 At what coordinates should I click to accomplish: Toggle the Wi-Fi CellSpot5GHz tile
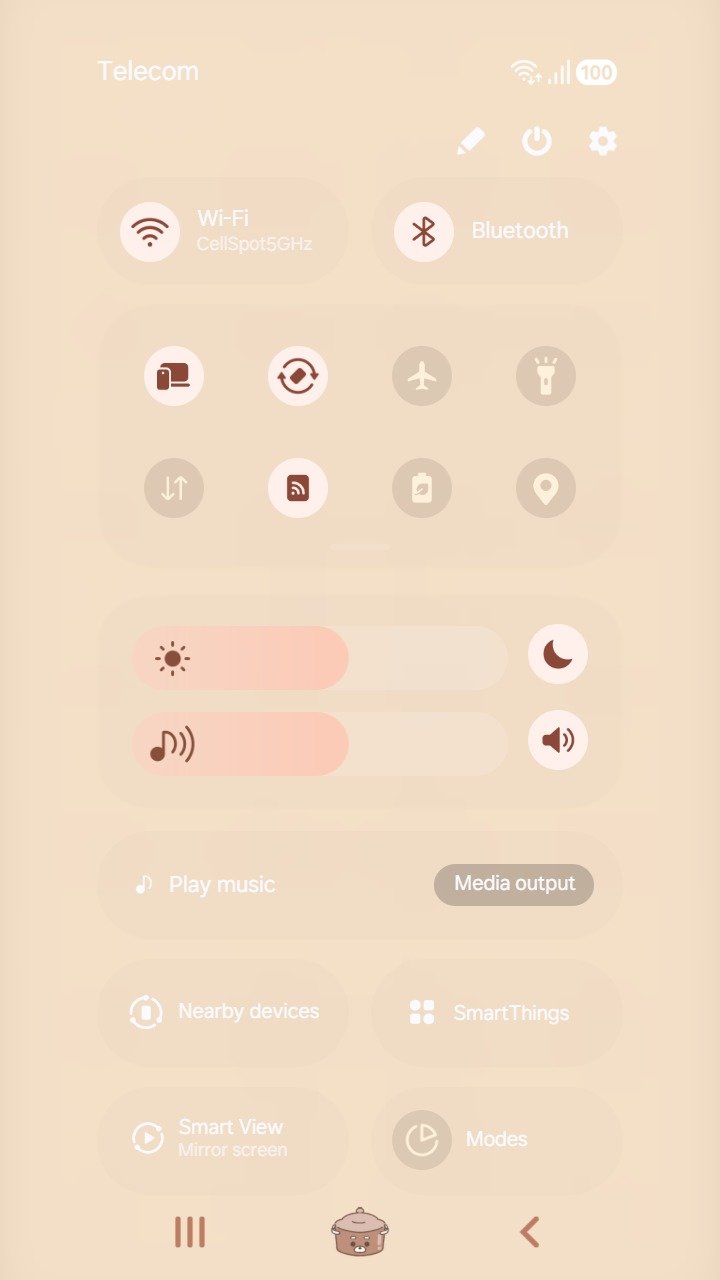click(x=150, y=231)
